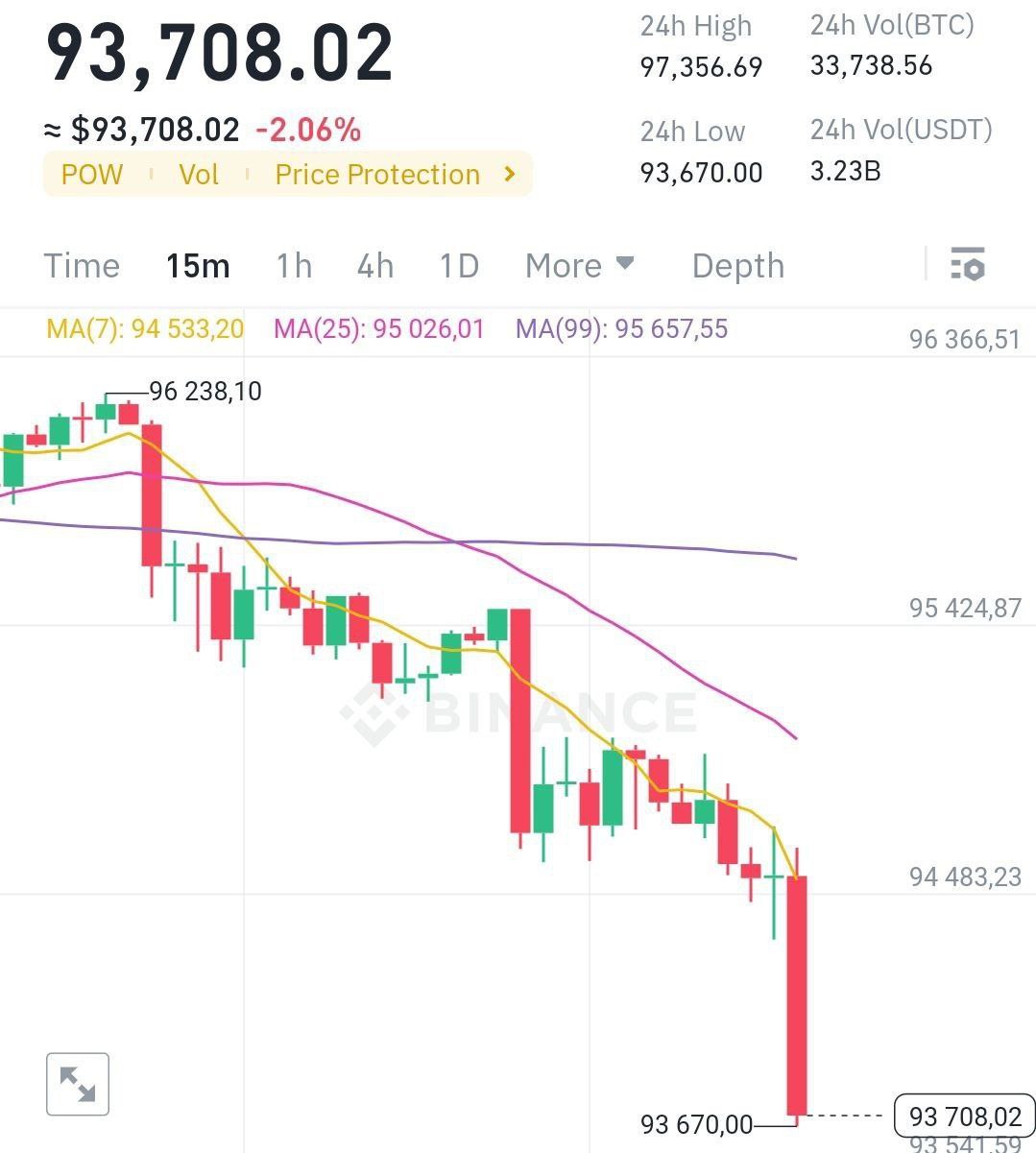Select the 1D interval
1036x1153 pixels.
(x=458, y=266)
